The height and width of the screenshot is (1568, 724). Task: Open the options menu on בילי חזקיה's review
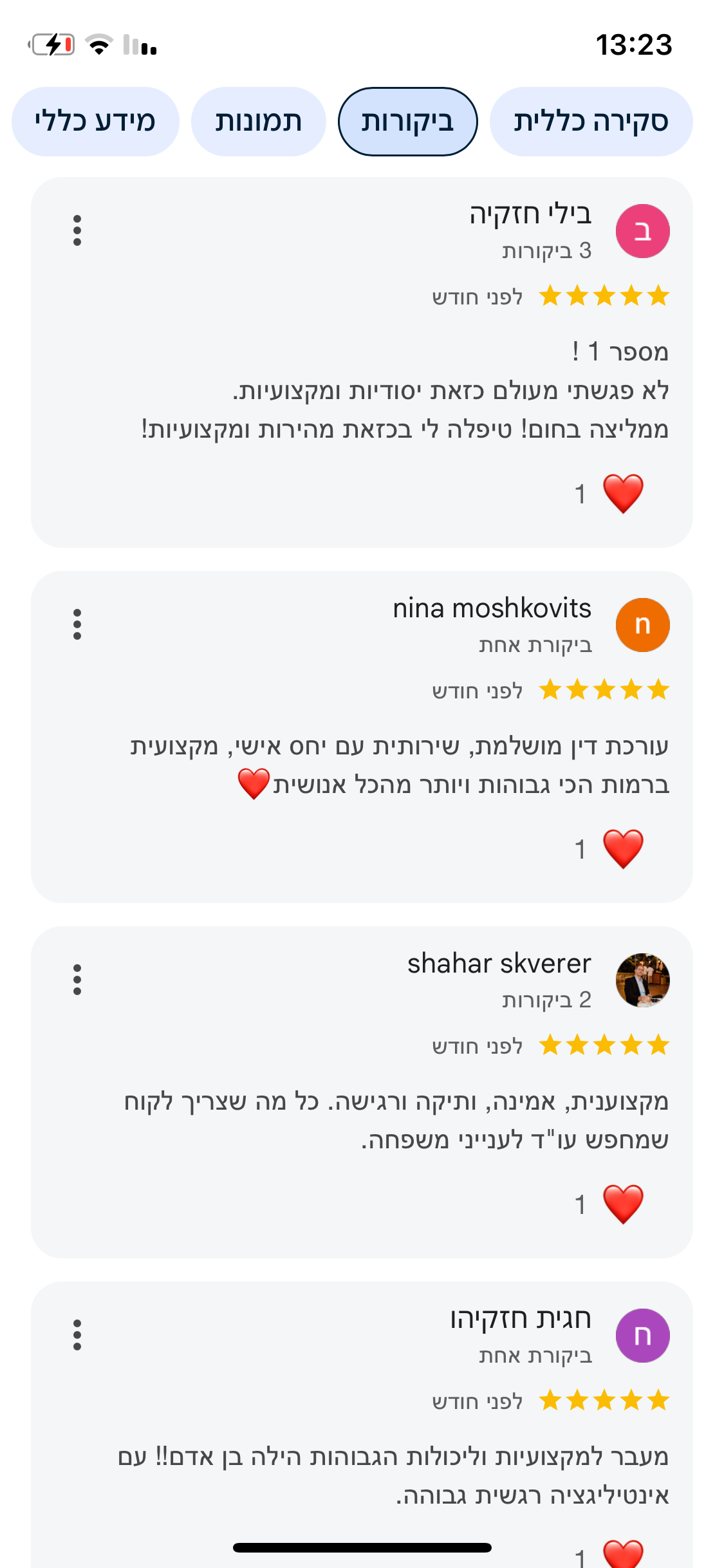pyautogui.click(x=77, y=230)
